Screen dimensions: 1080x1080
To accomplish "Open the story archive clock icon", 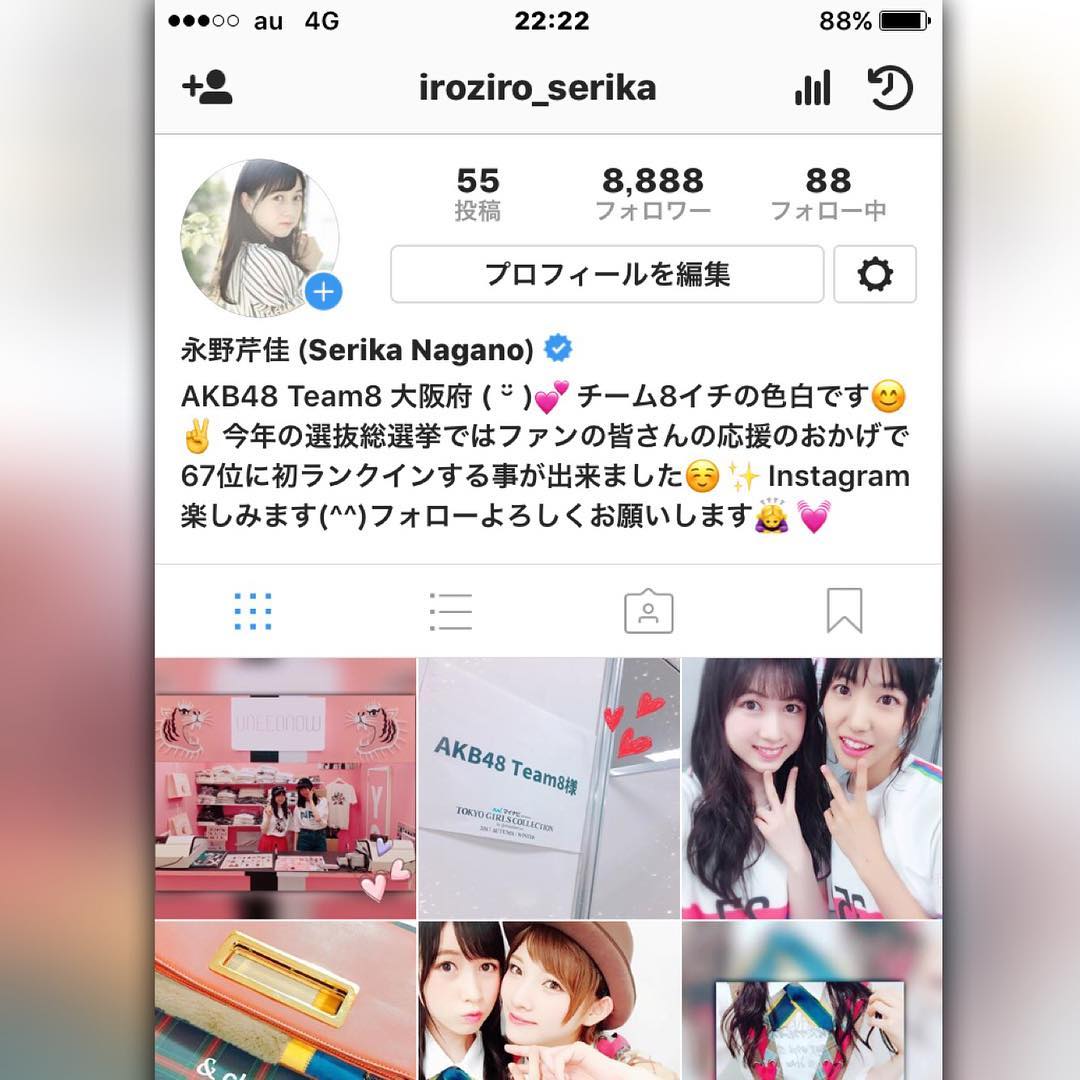I will [889, 88].
